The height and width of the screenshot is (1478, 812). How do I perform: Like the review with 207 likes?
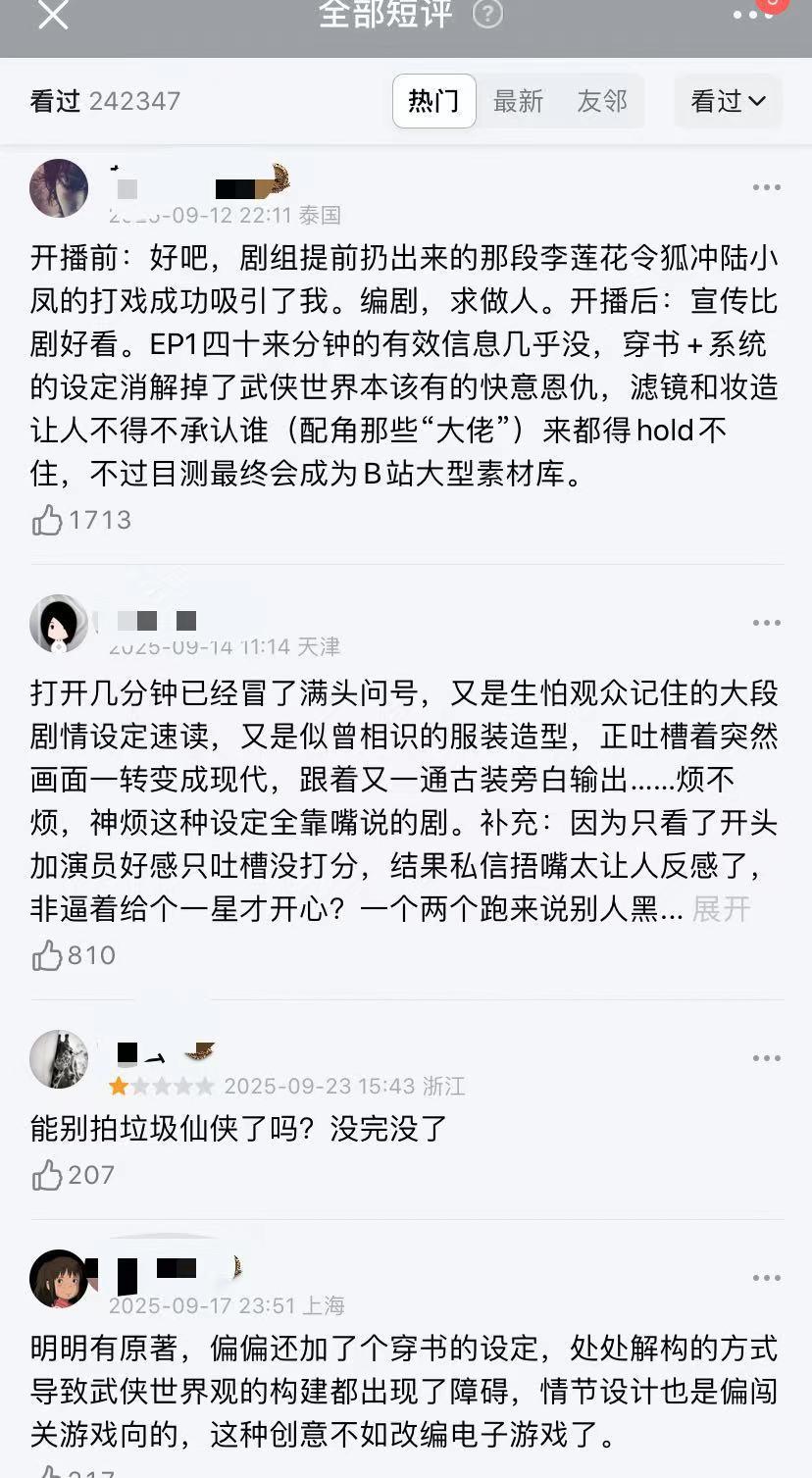[47, 1175]
